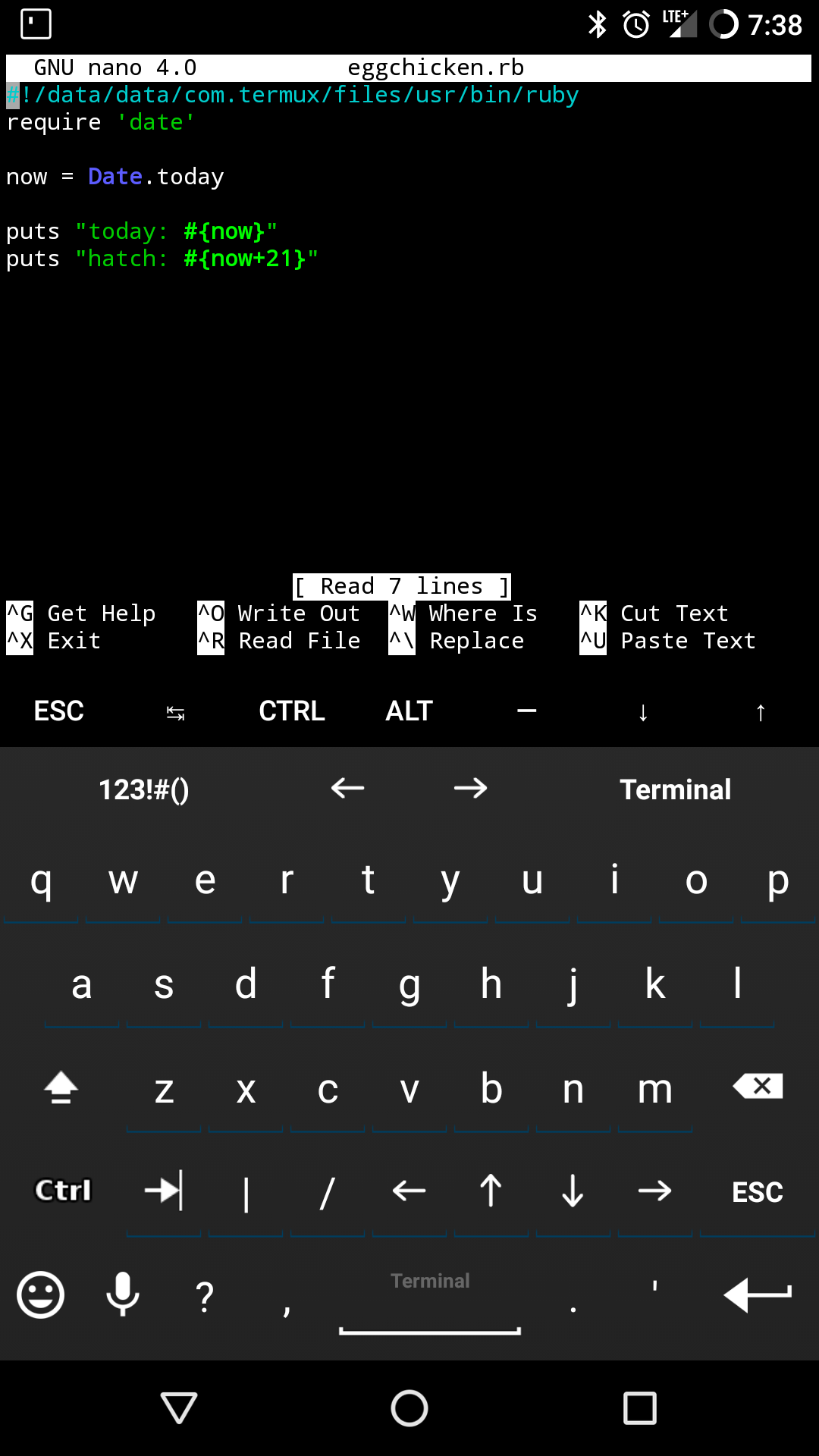Viewport: 819px width, 1456px height.
Task: Tap the keyboard's Ctrl key
Action: [63, 1191]
